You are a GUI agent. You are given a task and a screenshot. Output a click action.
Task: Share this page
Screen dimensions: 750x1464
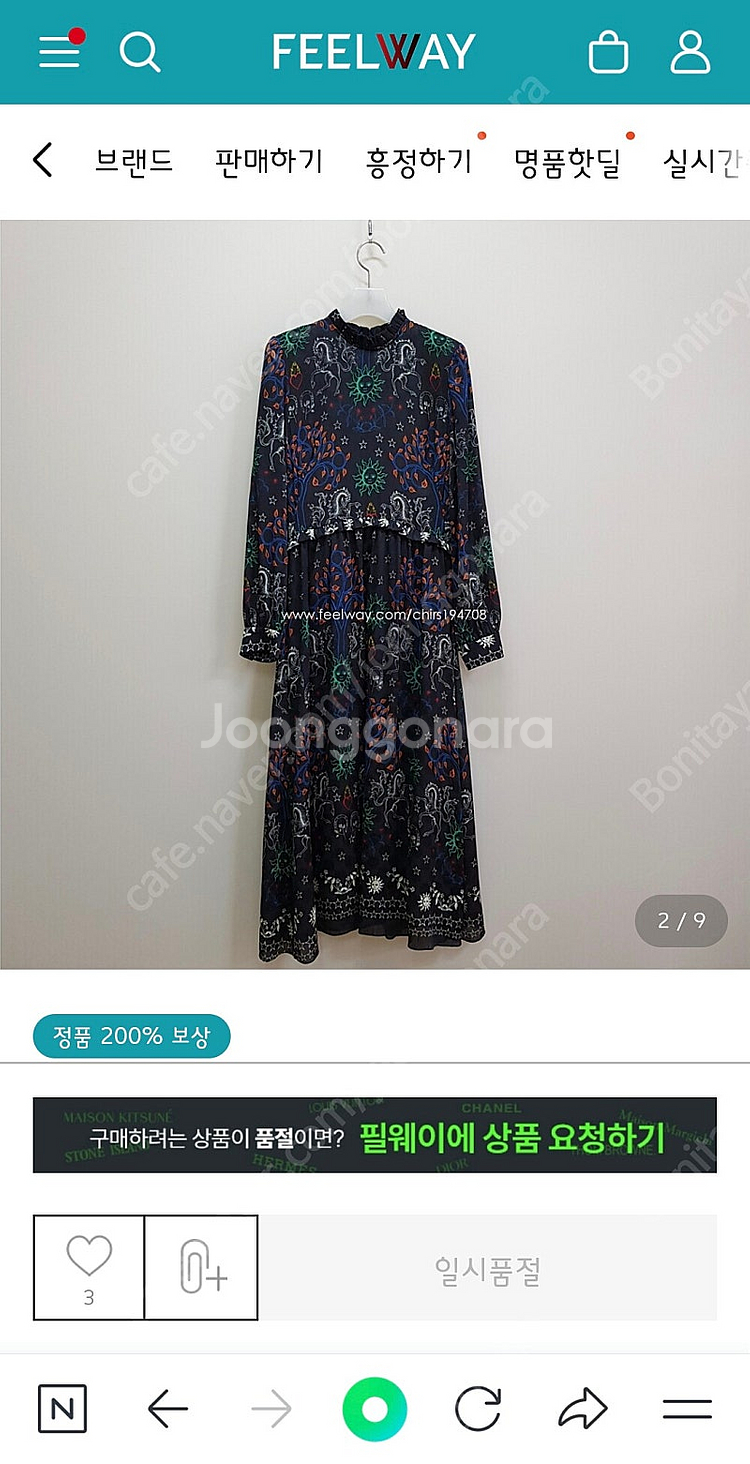point(583,1409)
